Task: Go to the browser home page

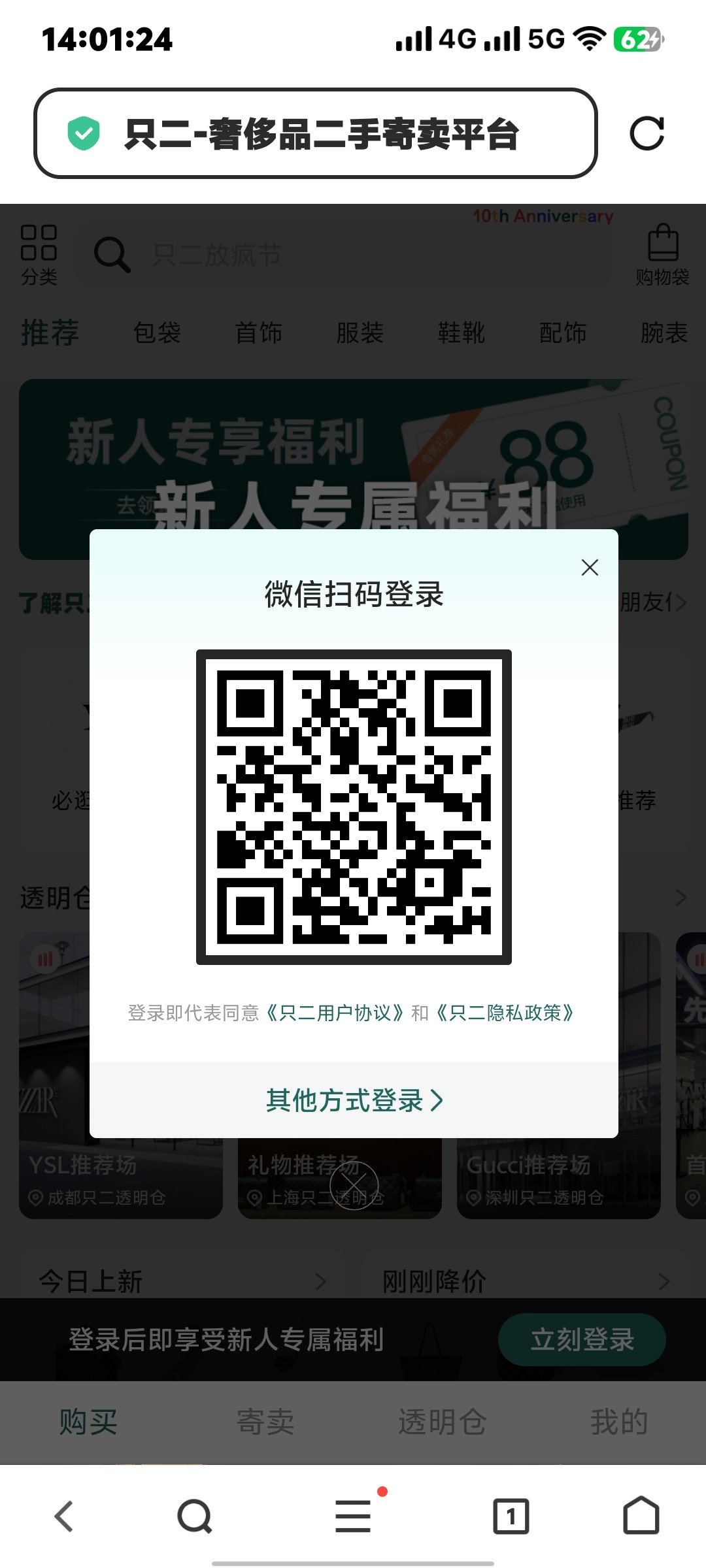Action: (x=641, y=1516)
